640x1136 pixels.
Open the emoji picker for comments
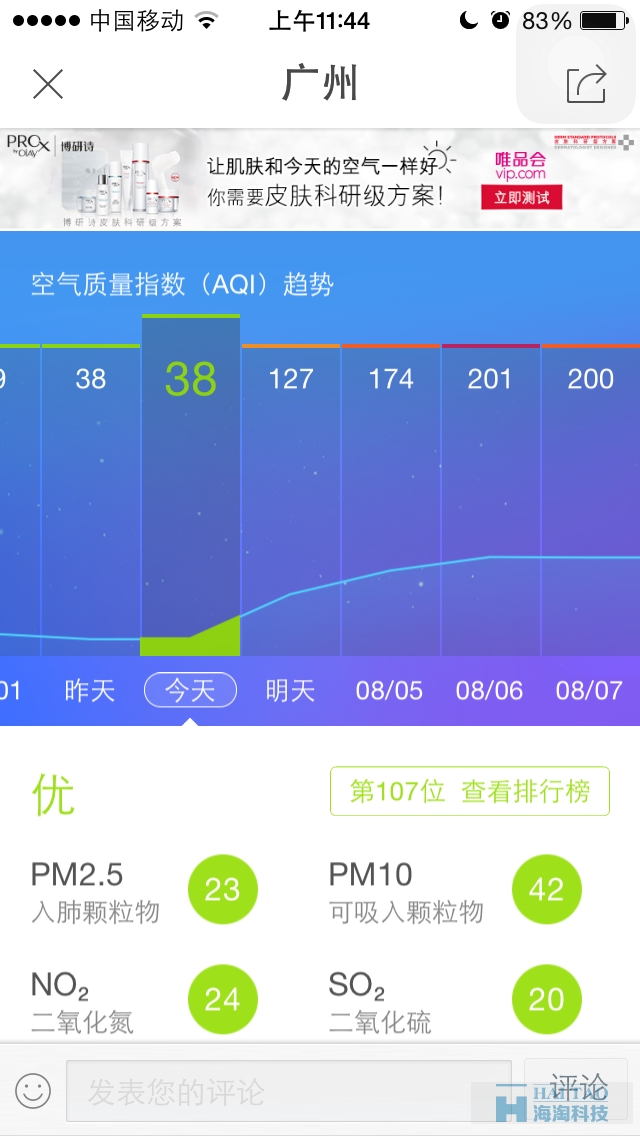pos(33,1090)
